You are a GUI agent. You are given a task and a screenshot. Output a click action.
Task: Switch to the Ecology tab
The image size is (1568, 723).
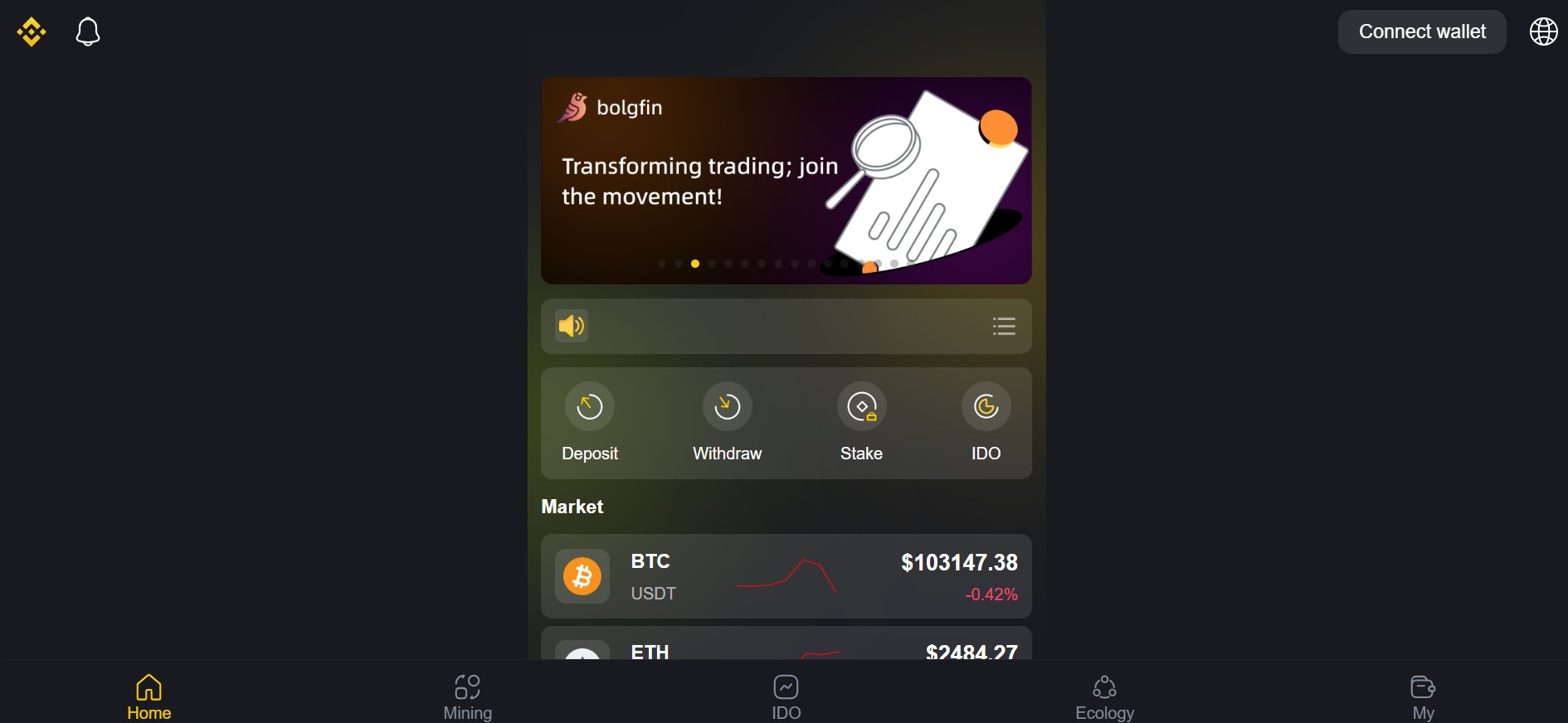(x=1104, y=696)
